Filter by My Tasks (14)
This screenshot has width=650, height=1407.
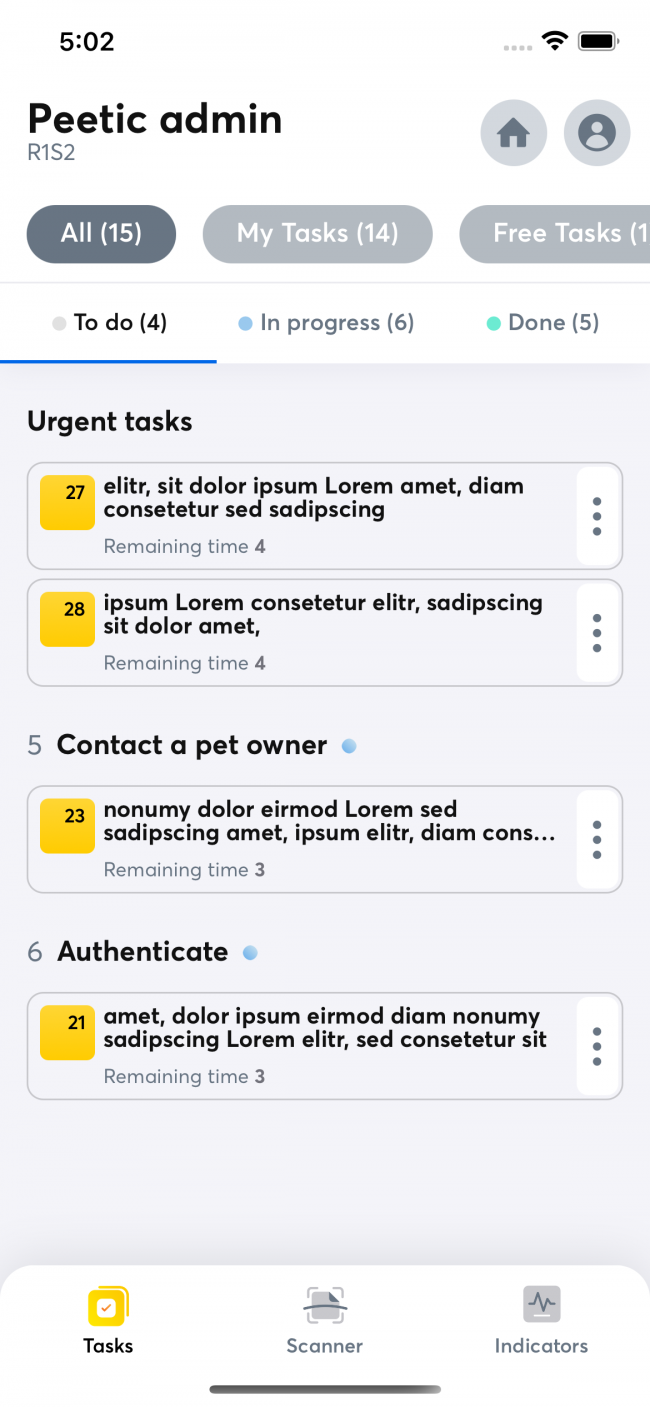(x=318, y=234)
